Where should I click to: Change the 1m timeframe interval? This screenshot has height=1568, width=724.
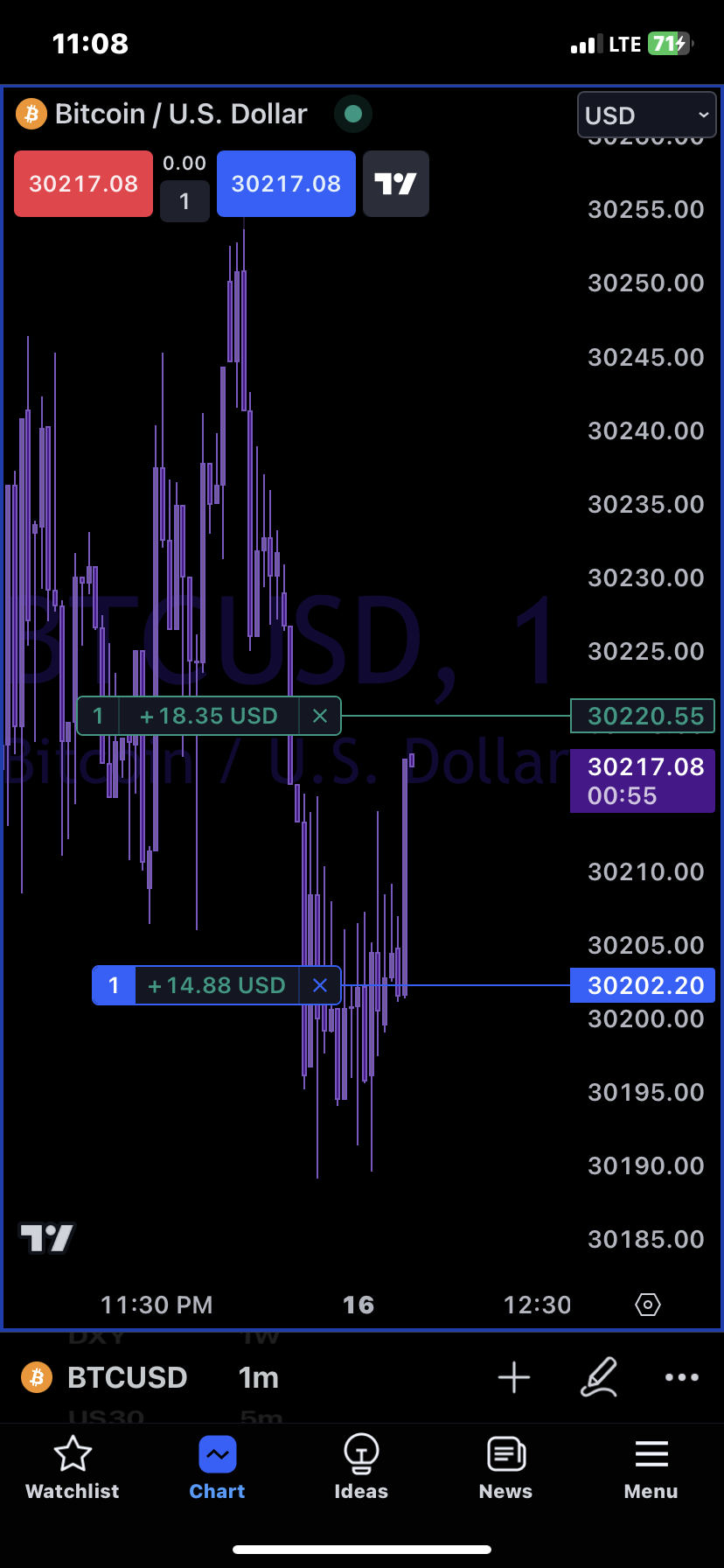(x=258, y=1377)
